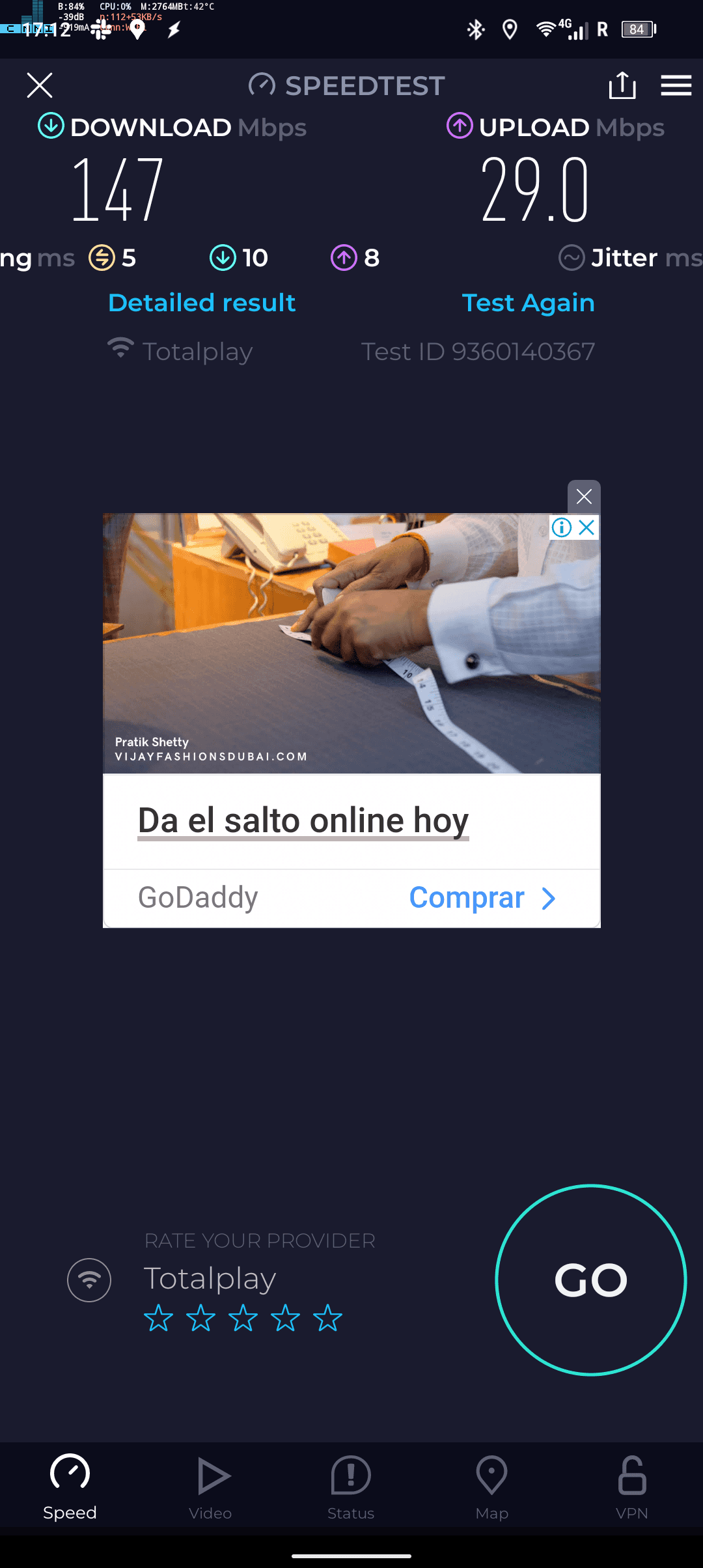Dismiss the ad with the gray X
The width and height of the screenshot is (703, 1568).
pos(584,497)
